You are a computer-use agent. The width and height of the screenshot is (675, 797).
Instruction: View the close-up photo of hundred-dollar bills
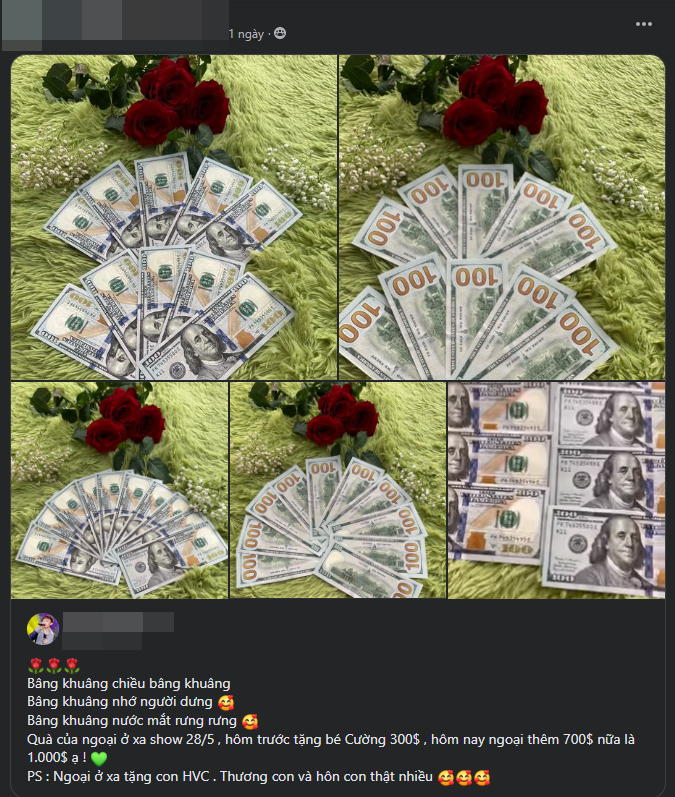coord(556,490)
